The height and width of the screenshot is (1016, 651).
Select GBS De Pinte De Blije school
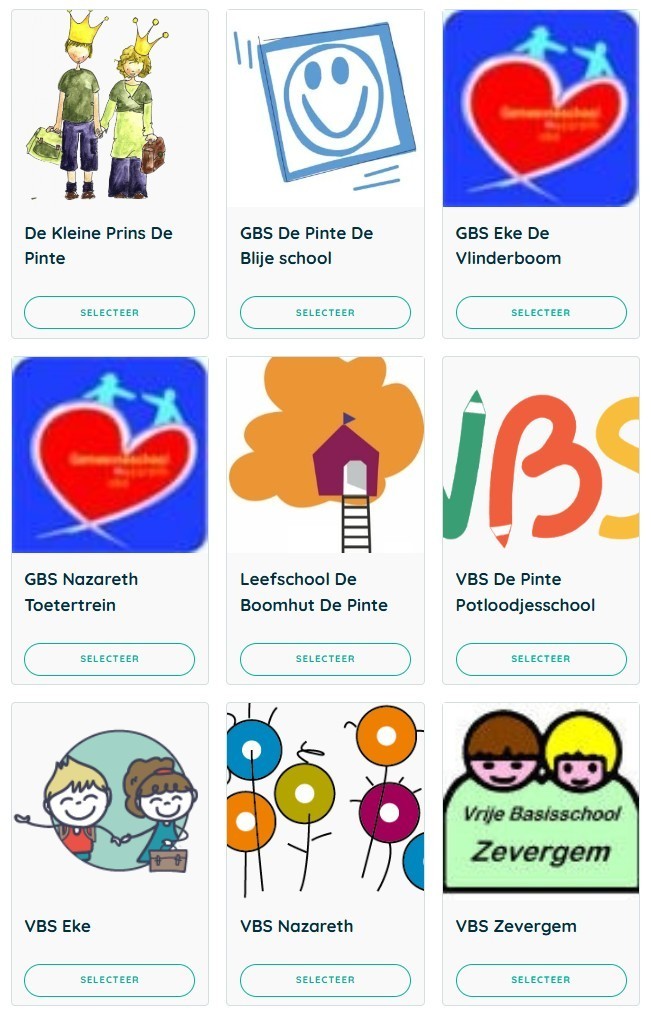tap(325, 312)
